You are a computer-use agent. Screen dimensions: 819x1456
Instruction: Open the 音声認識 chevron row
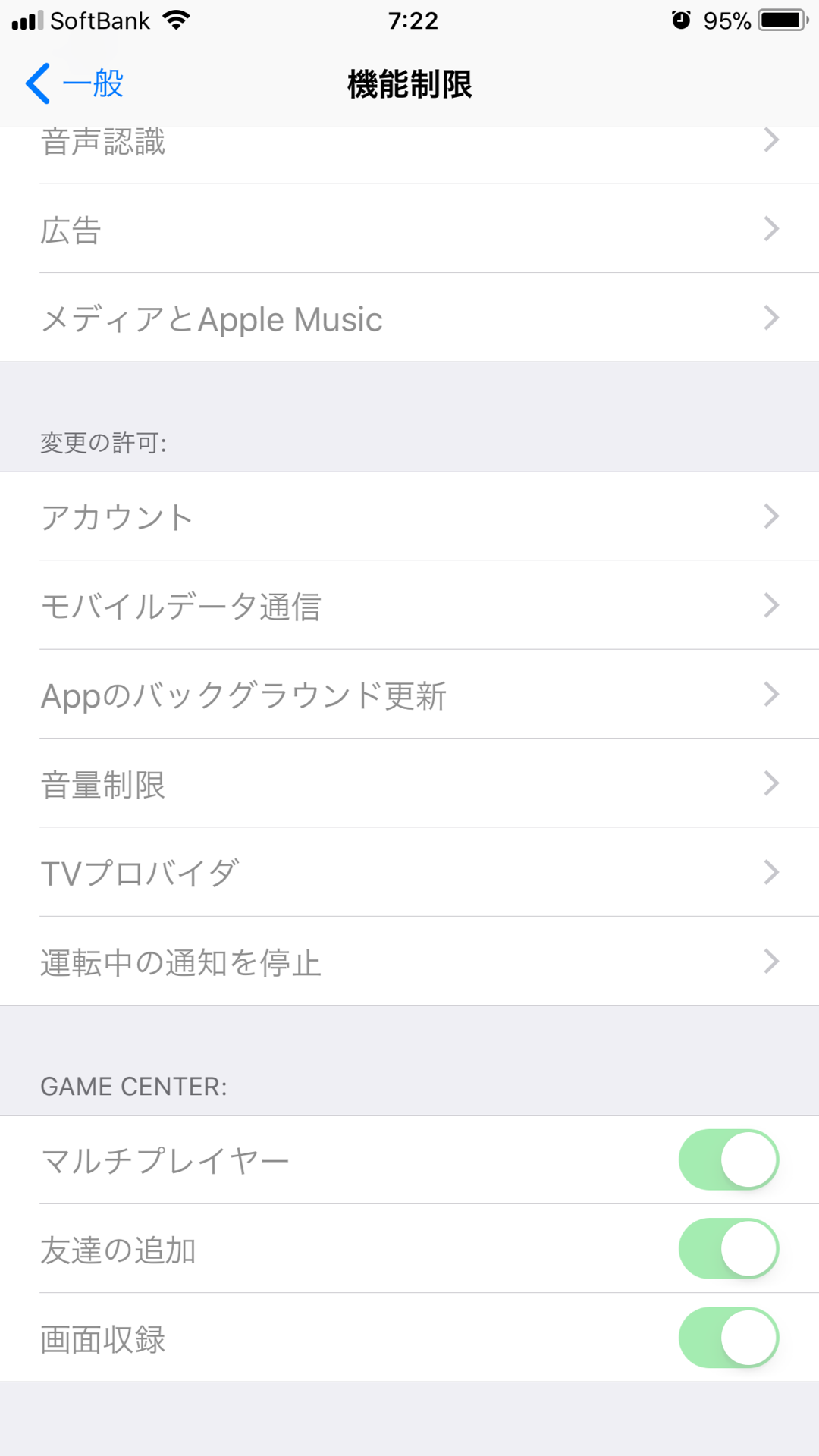tap(409, 140)
